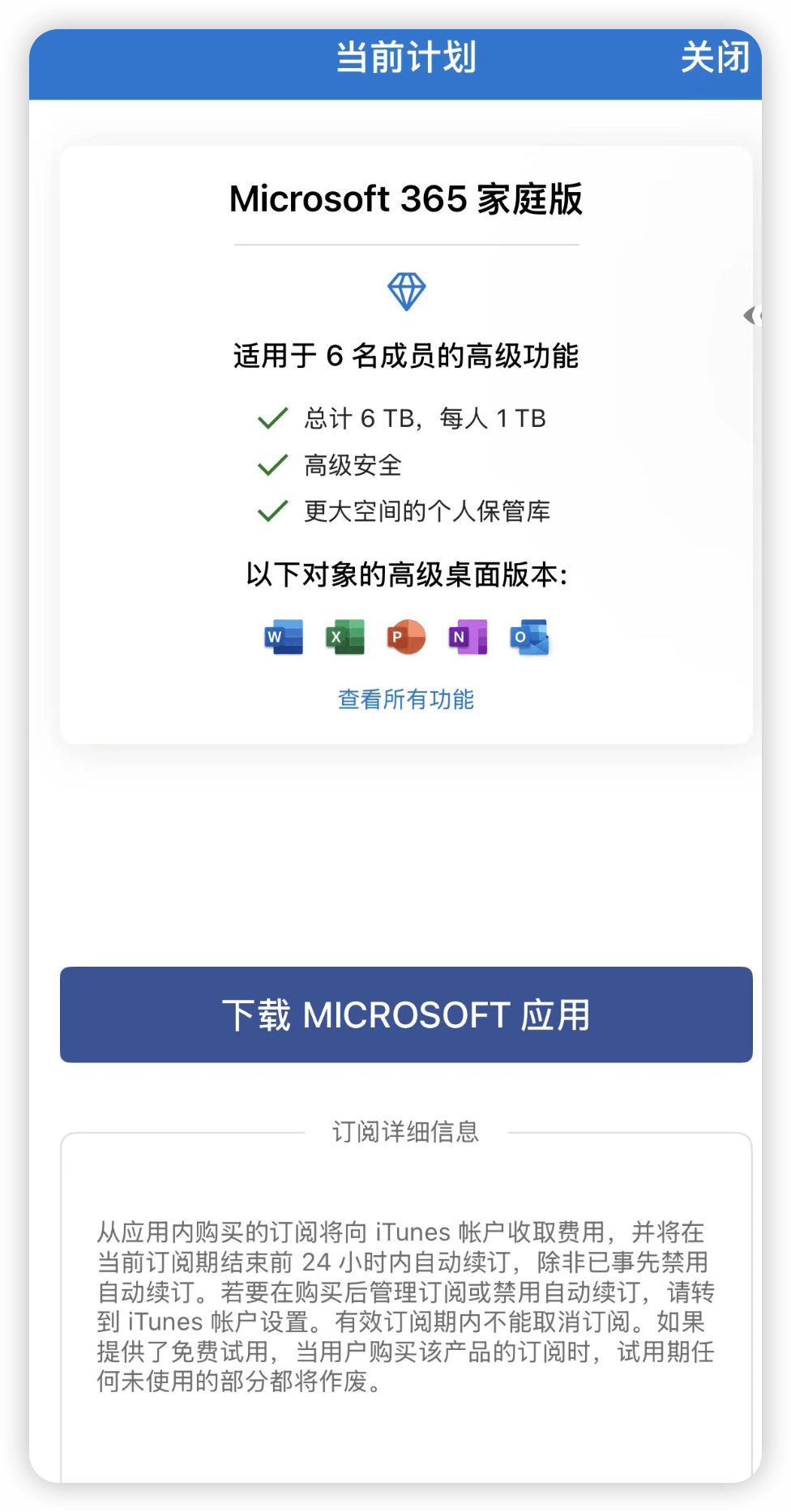
Task: Close the current plan screen
Action: (x=714, y=58)
